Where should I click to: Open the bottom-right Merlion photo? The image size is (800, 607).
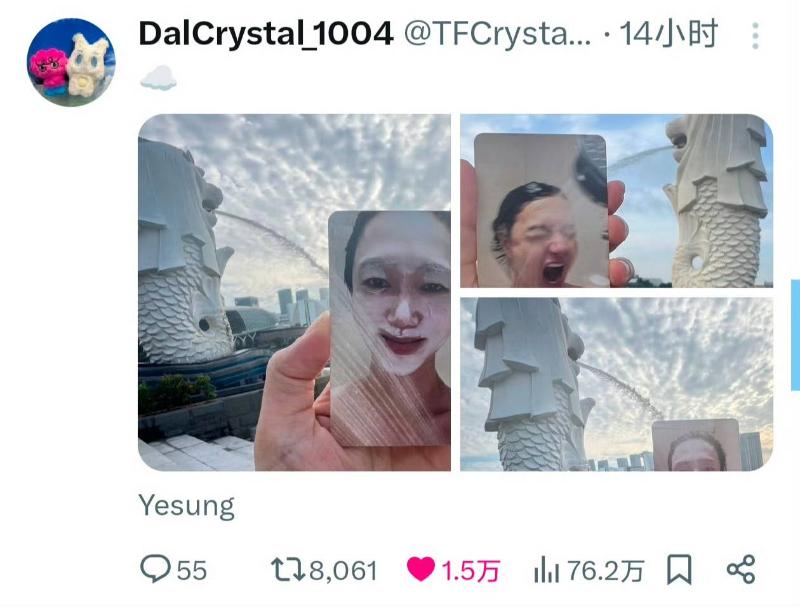click(x=616, y=384)
